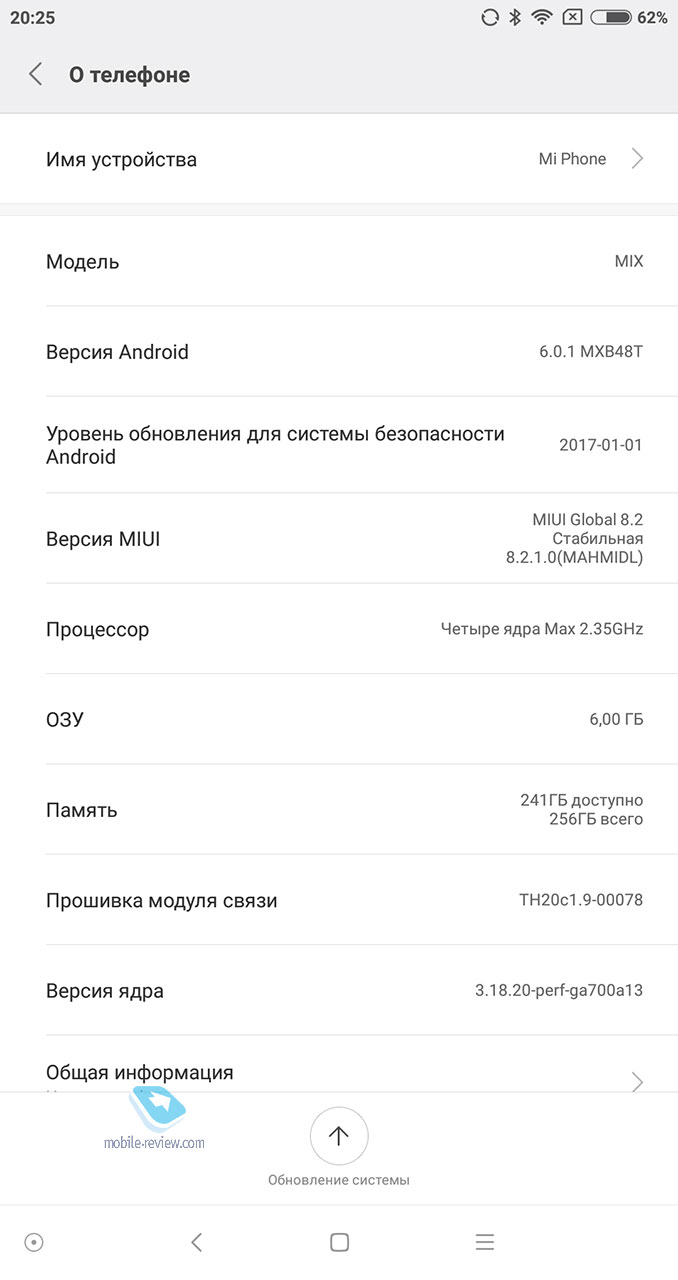Viewport: 678px width, 1280px height.
Task: Tap the Обновление системы button
Action: 339,1147
